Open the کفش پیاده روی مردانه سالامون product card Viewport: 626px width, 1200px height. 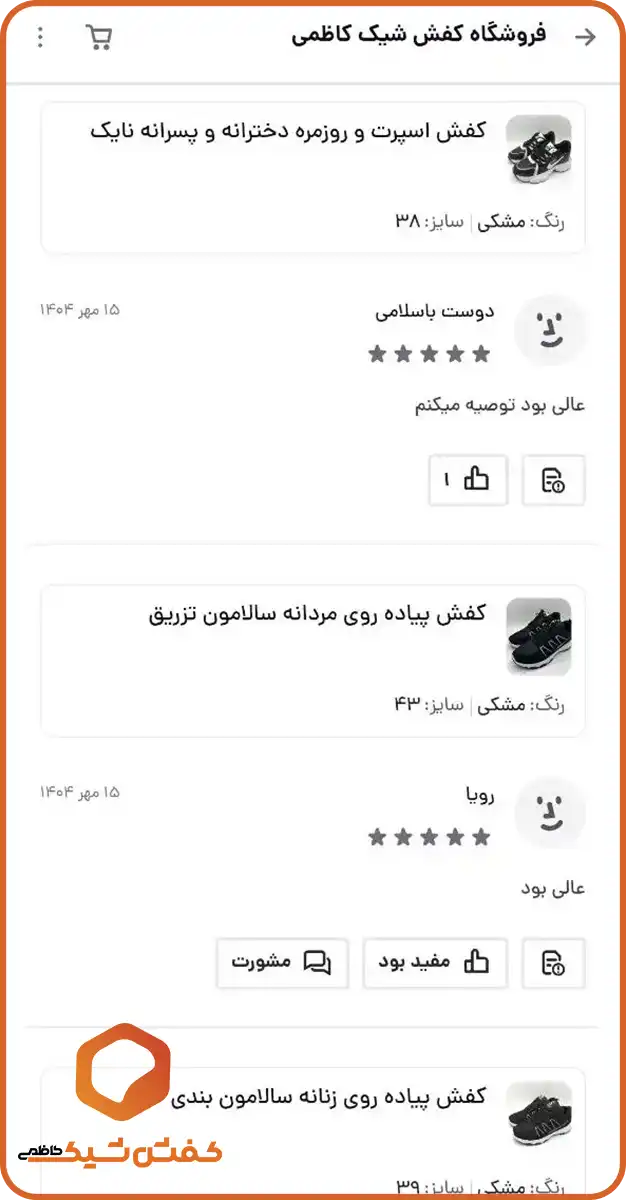point(313,660)
